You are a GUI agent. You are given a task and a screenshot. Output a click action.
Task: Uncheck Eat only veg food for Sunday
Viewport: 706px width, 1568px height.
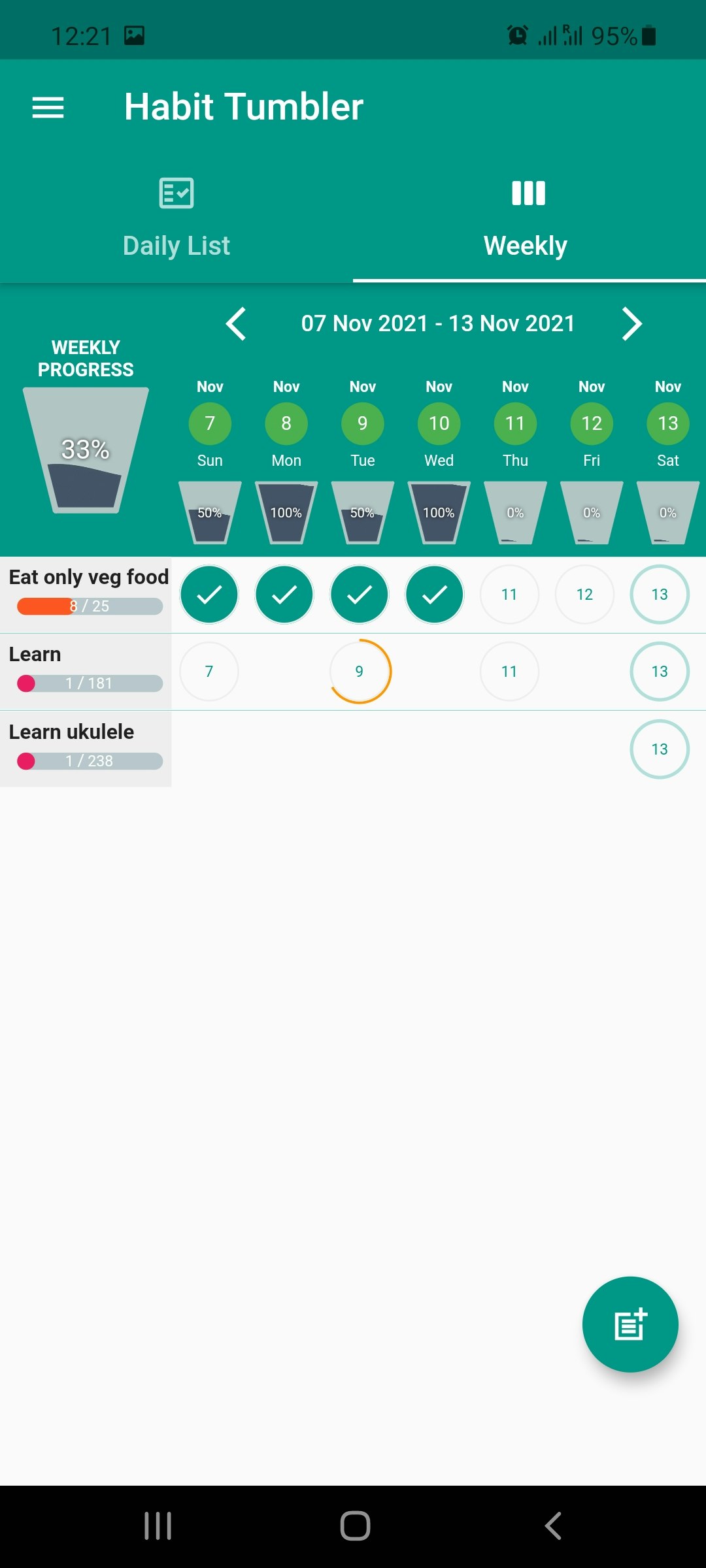(x=209, y=594)
